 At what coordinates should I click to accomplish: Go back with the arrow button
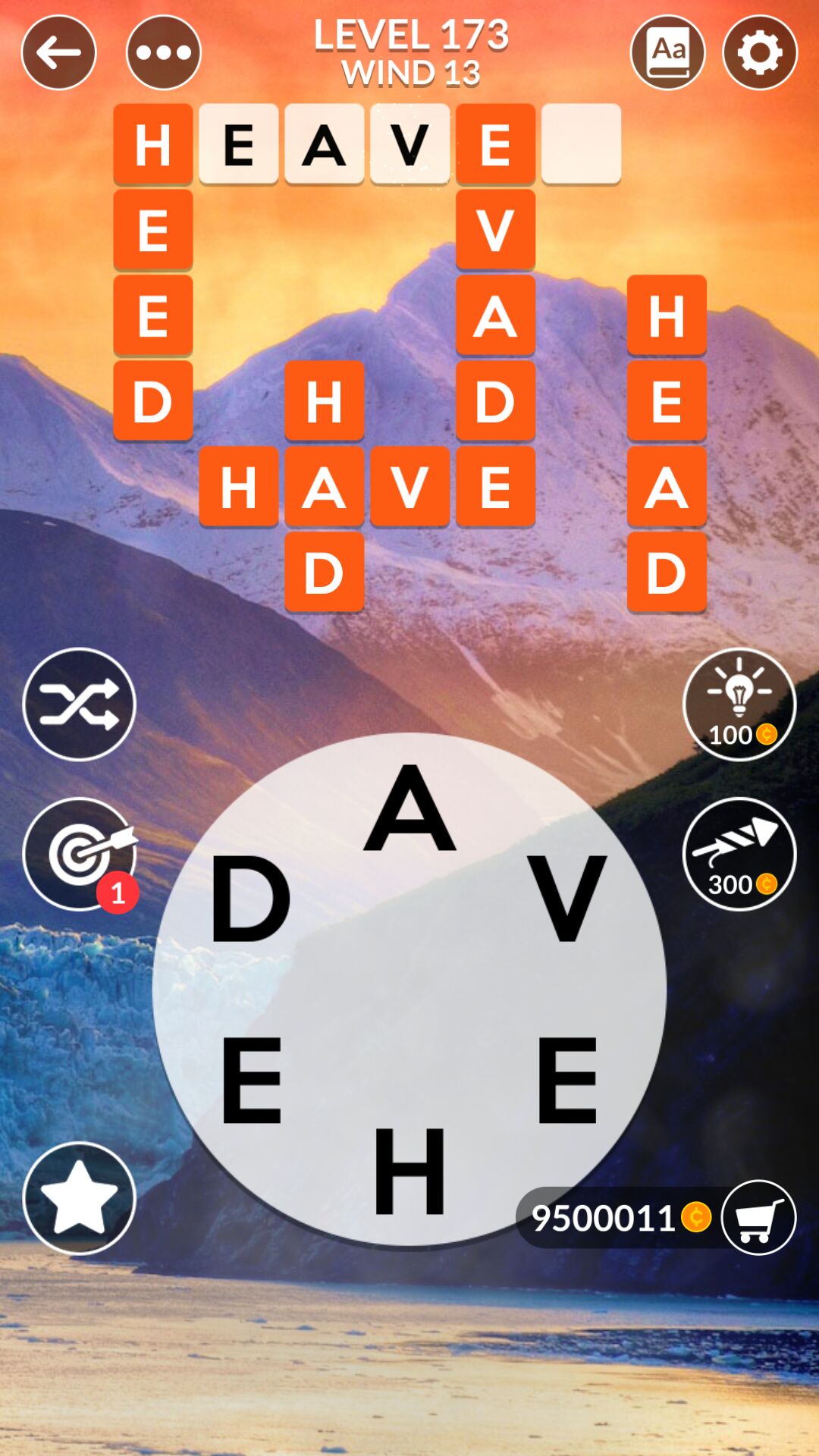click(58, 52)
